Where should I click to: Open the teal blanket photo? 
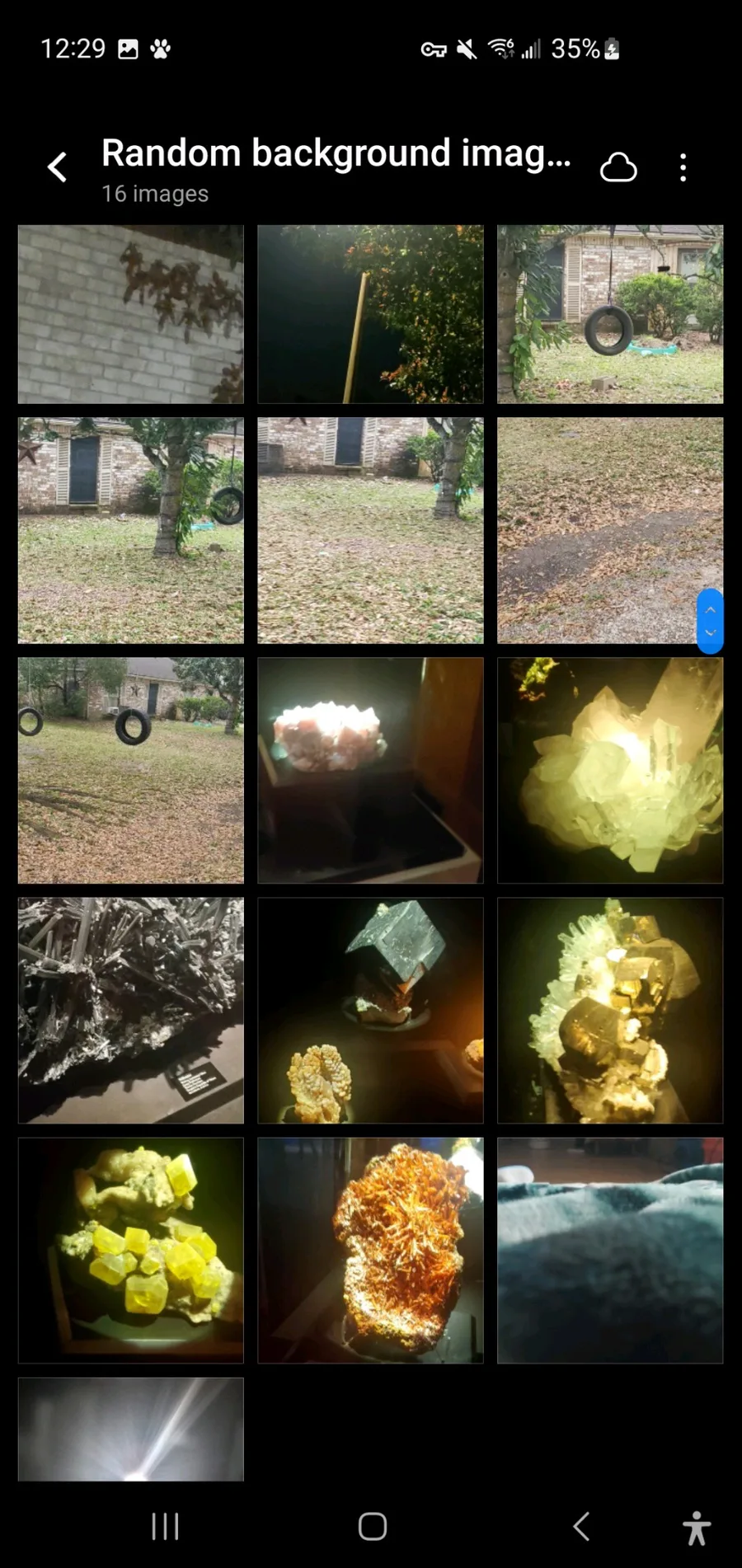pos(610,1250)
